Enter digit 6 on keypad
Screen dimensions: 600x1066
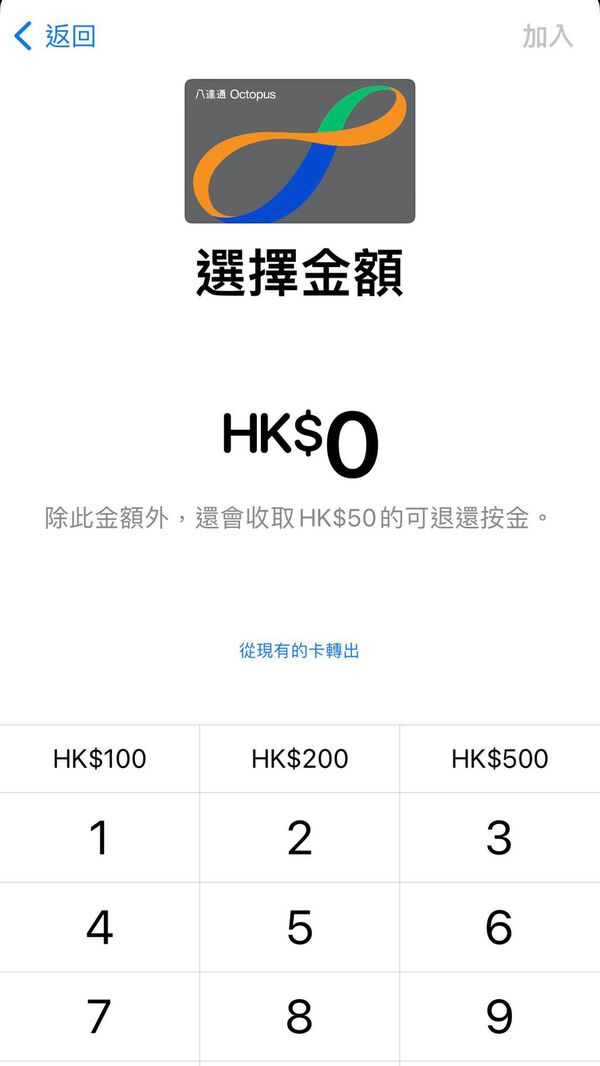tap(499, 928)
